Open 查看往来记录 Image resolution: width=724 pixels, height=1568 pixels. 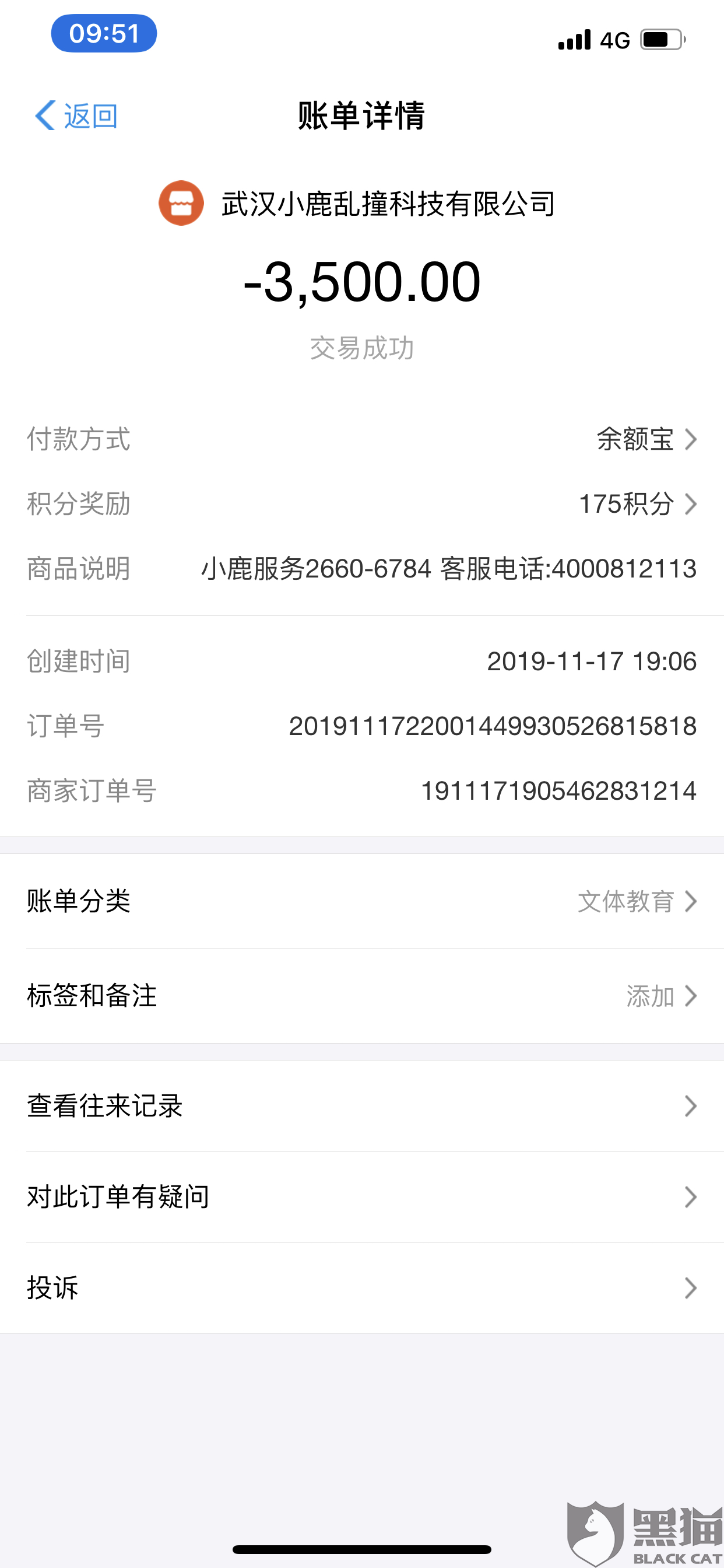361,1106
